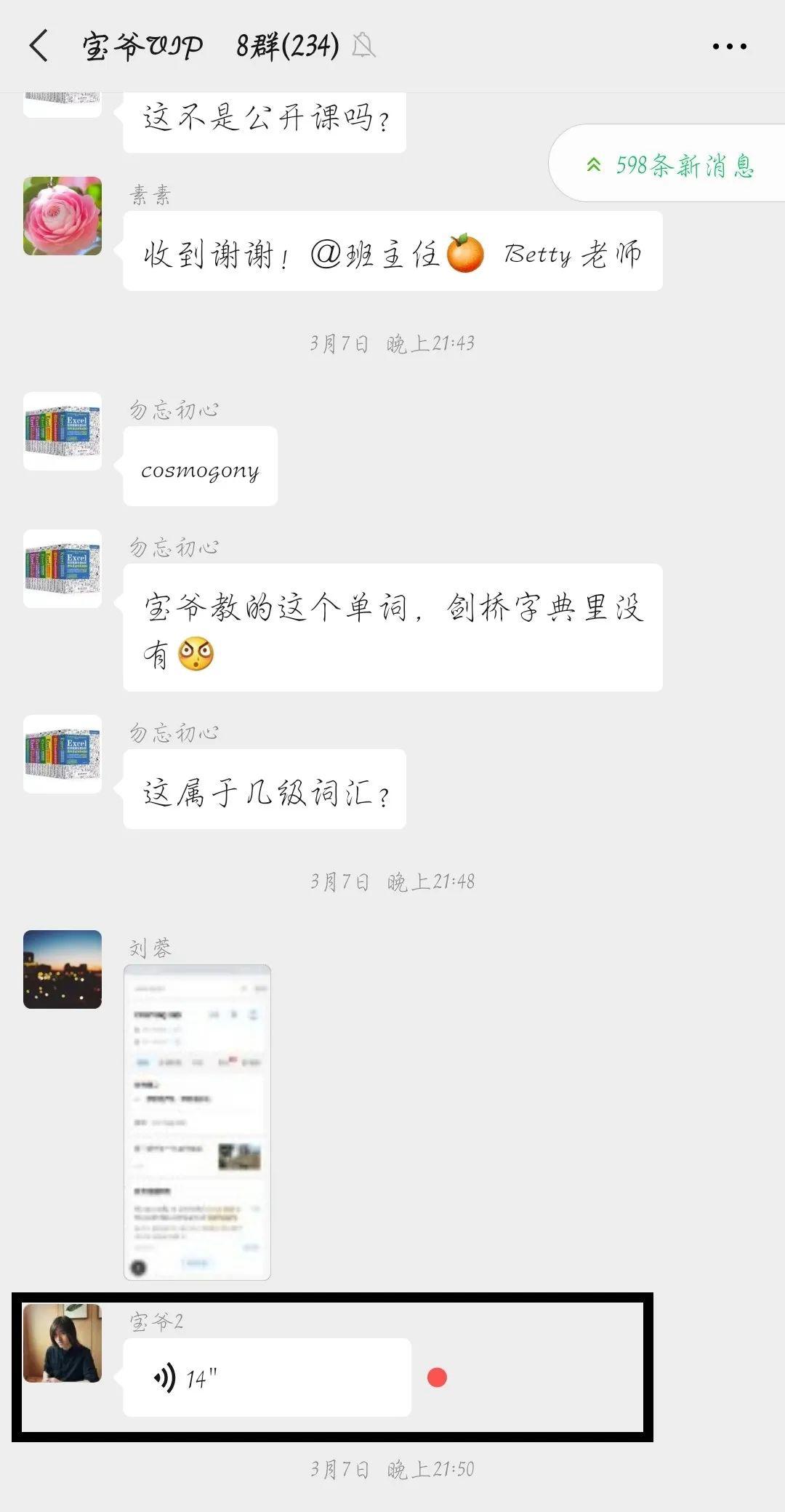Tap 刘蓉's night-city avatar

pos(63,969)
